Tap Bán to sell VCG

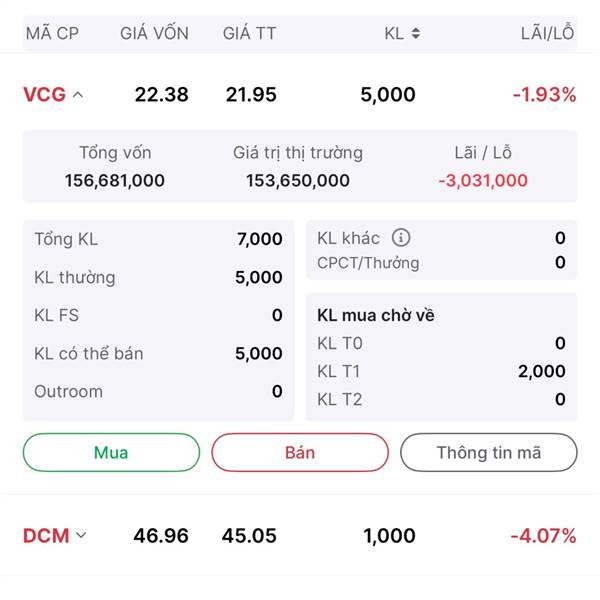(x=300, y=452)
